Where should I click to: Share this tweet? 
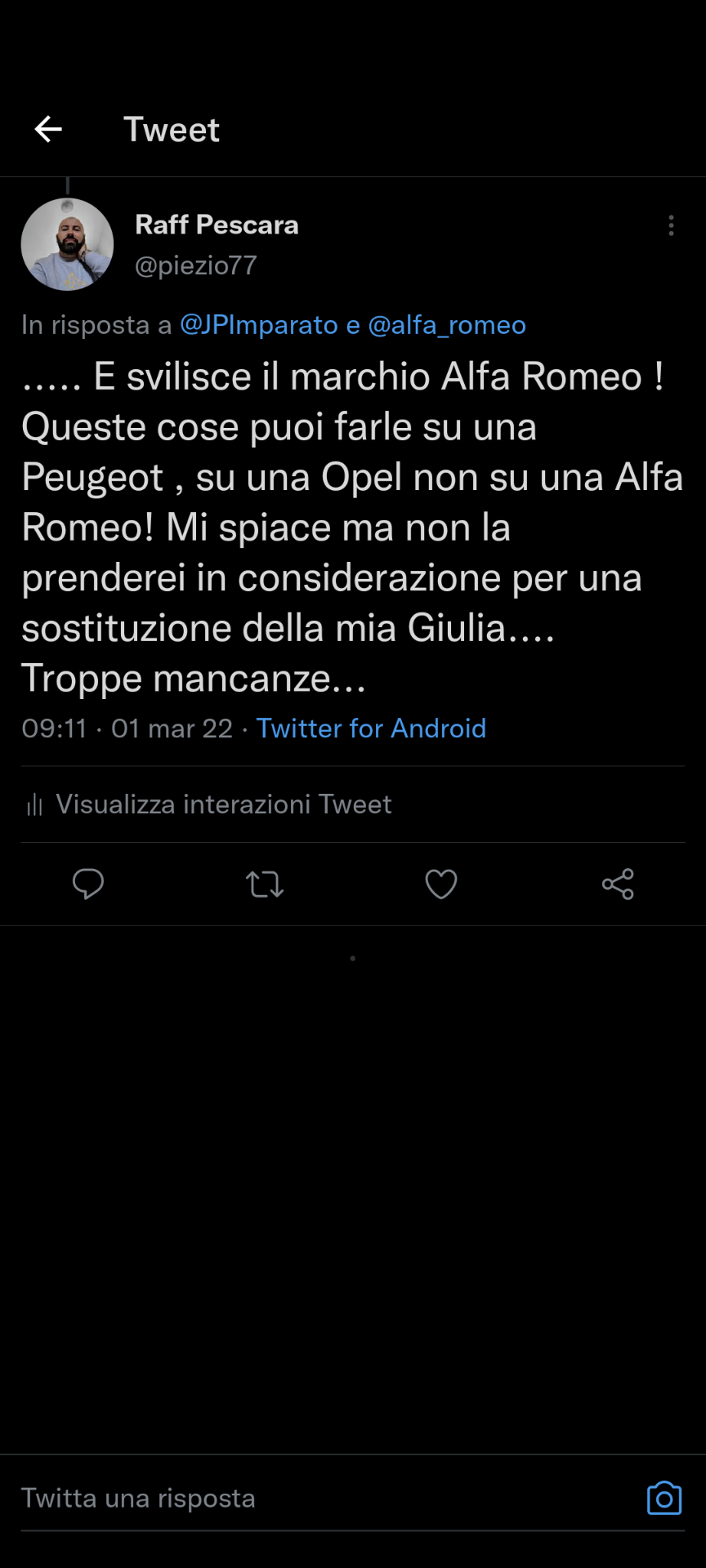[x=618, y=884]
